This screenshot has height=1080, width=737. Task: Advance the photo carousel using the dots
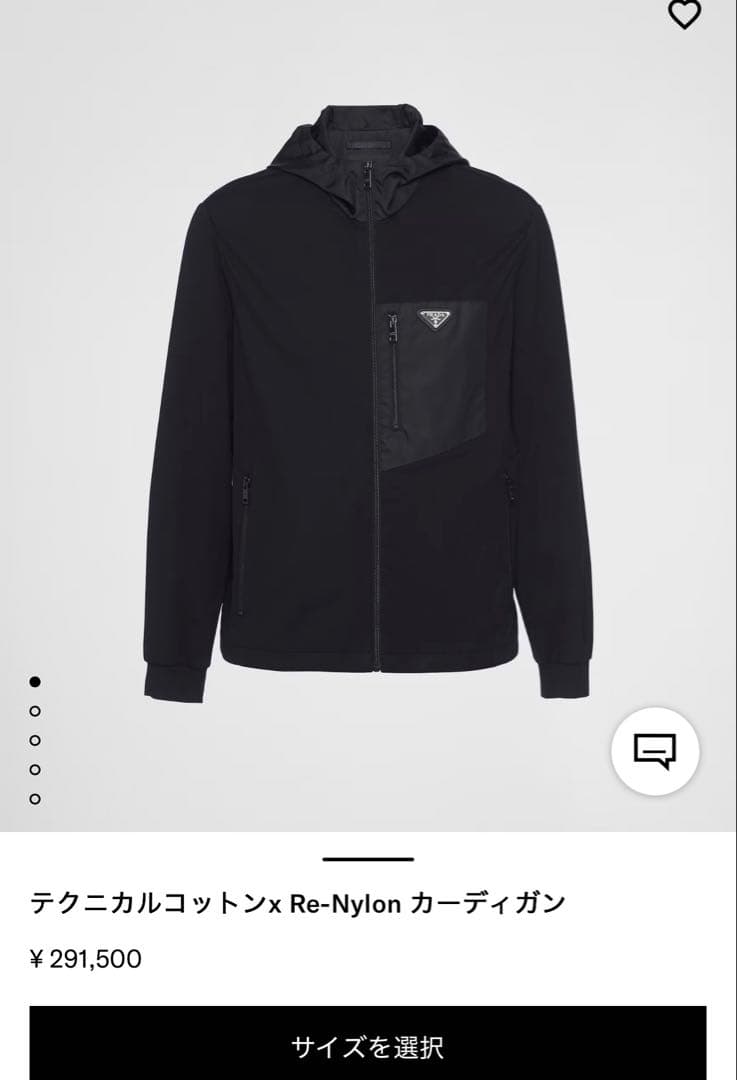pos(37,712)
